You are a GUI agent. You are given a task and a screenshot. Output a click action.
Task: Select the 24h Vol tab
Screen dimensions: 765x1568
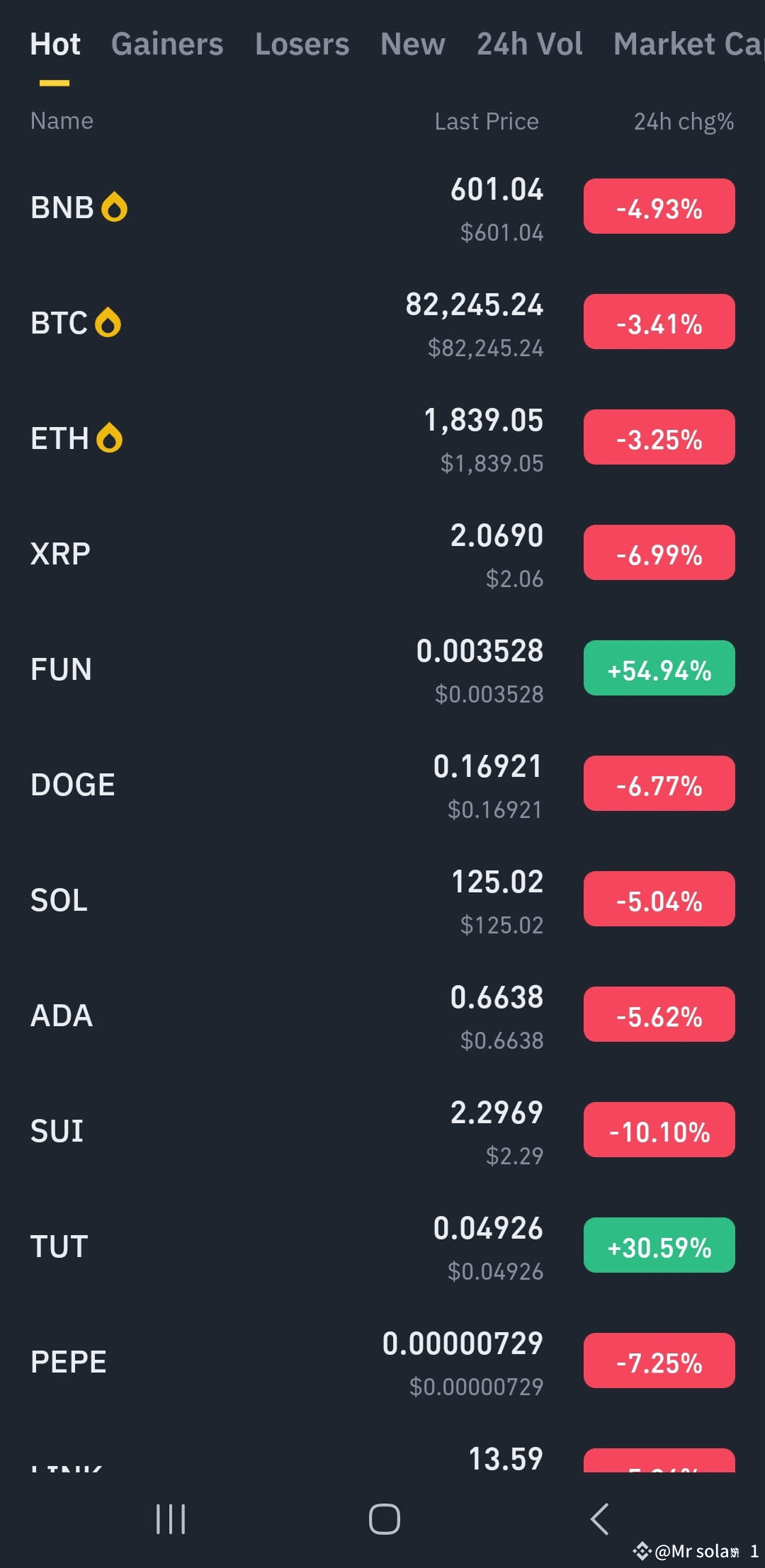[530, 44]
